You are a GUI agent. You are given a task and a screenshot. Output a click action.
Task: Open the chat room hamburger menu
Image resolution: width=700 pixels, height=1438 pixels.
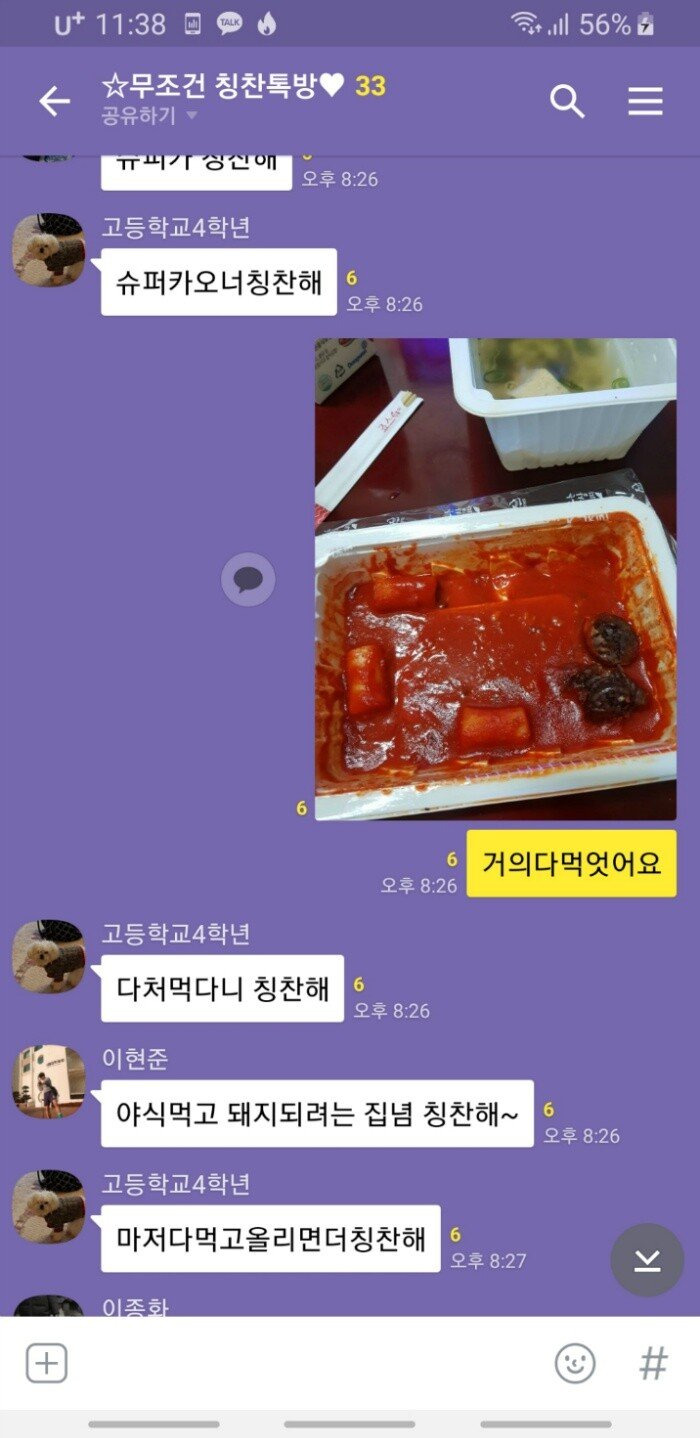point(645,101)
